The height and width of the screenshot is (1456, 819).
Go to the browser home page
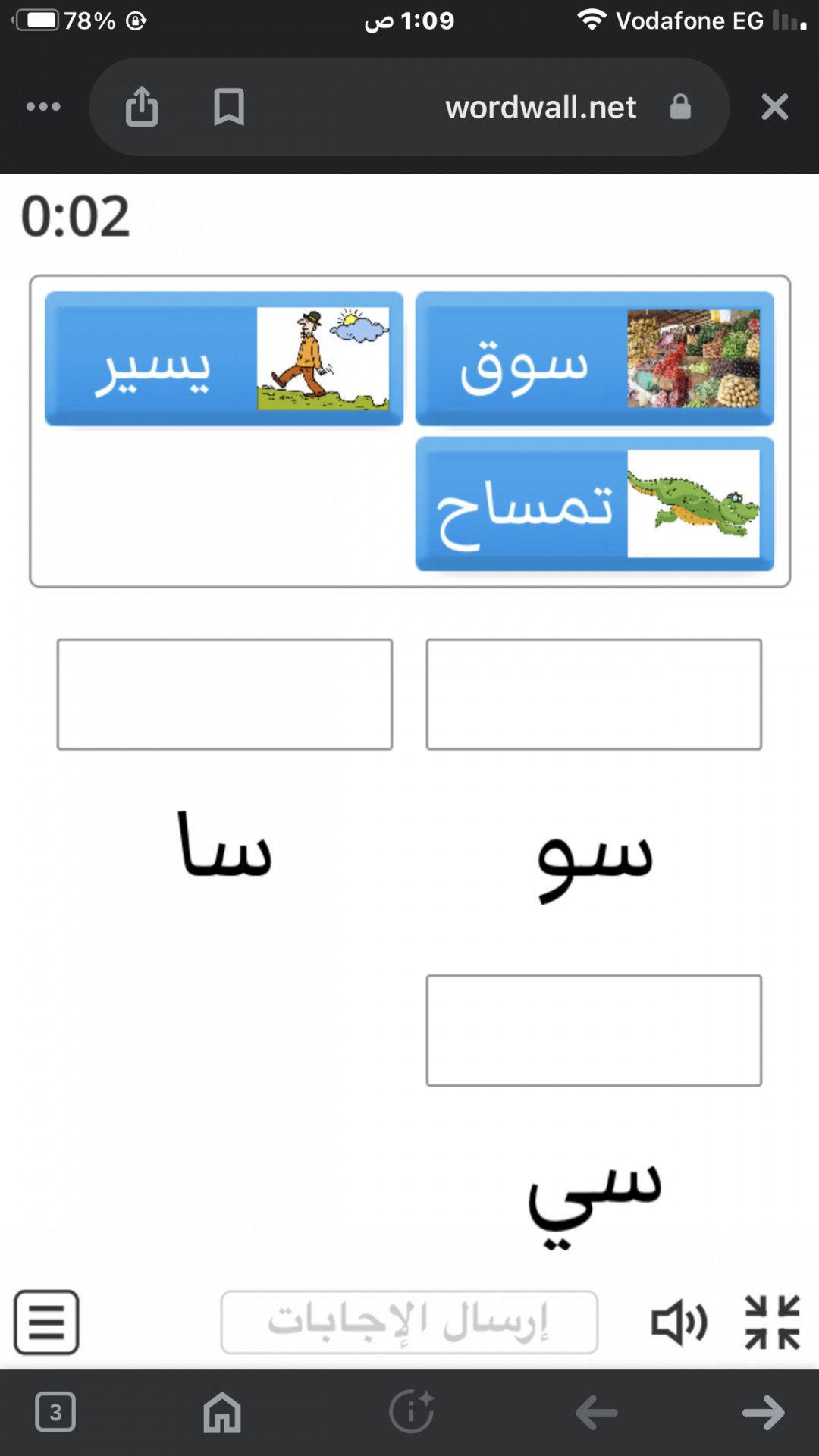pos(222,1412)
